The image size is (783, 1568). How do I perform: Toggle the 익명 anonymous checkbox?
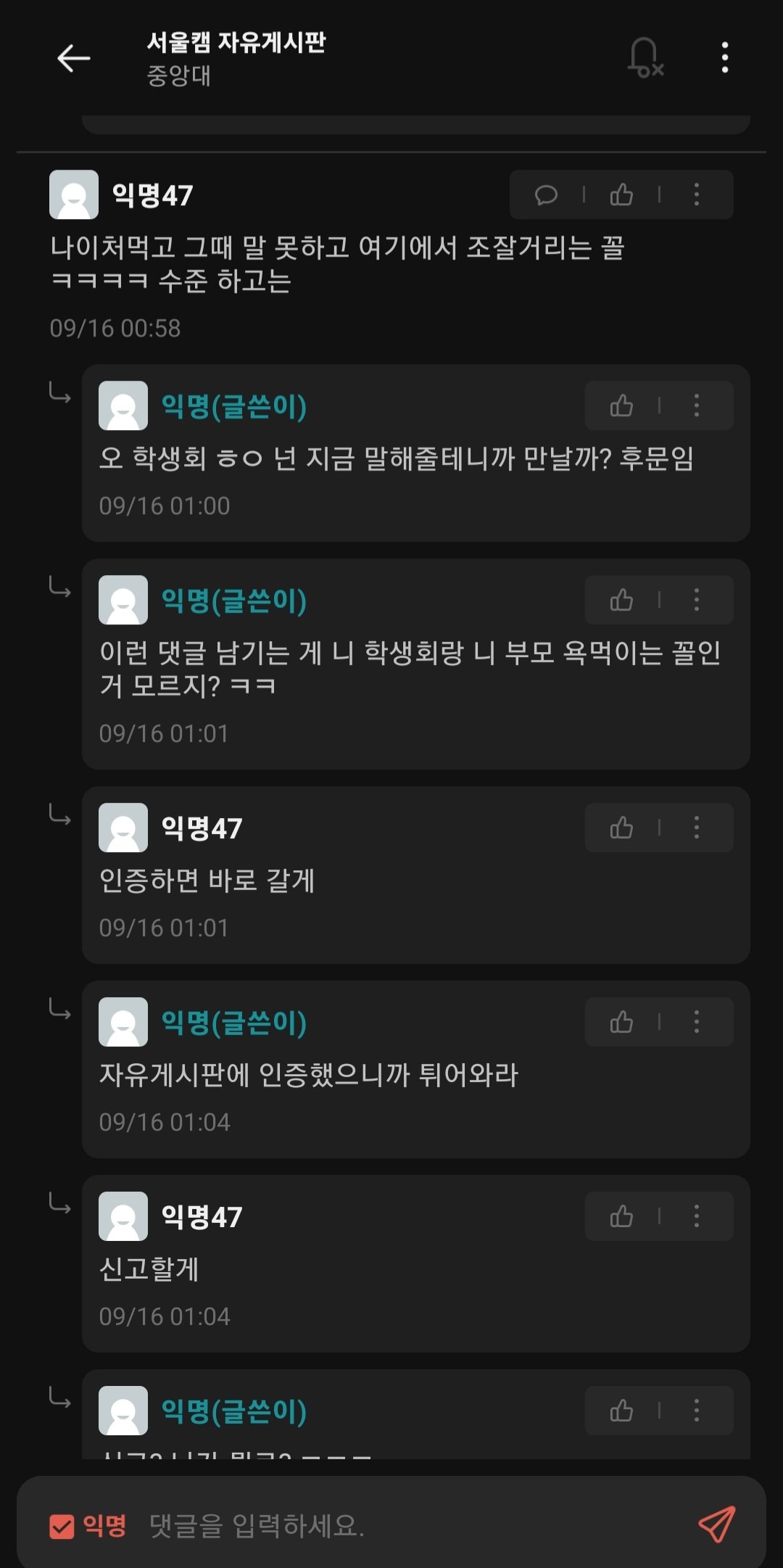[x=62, y=1527]
